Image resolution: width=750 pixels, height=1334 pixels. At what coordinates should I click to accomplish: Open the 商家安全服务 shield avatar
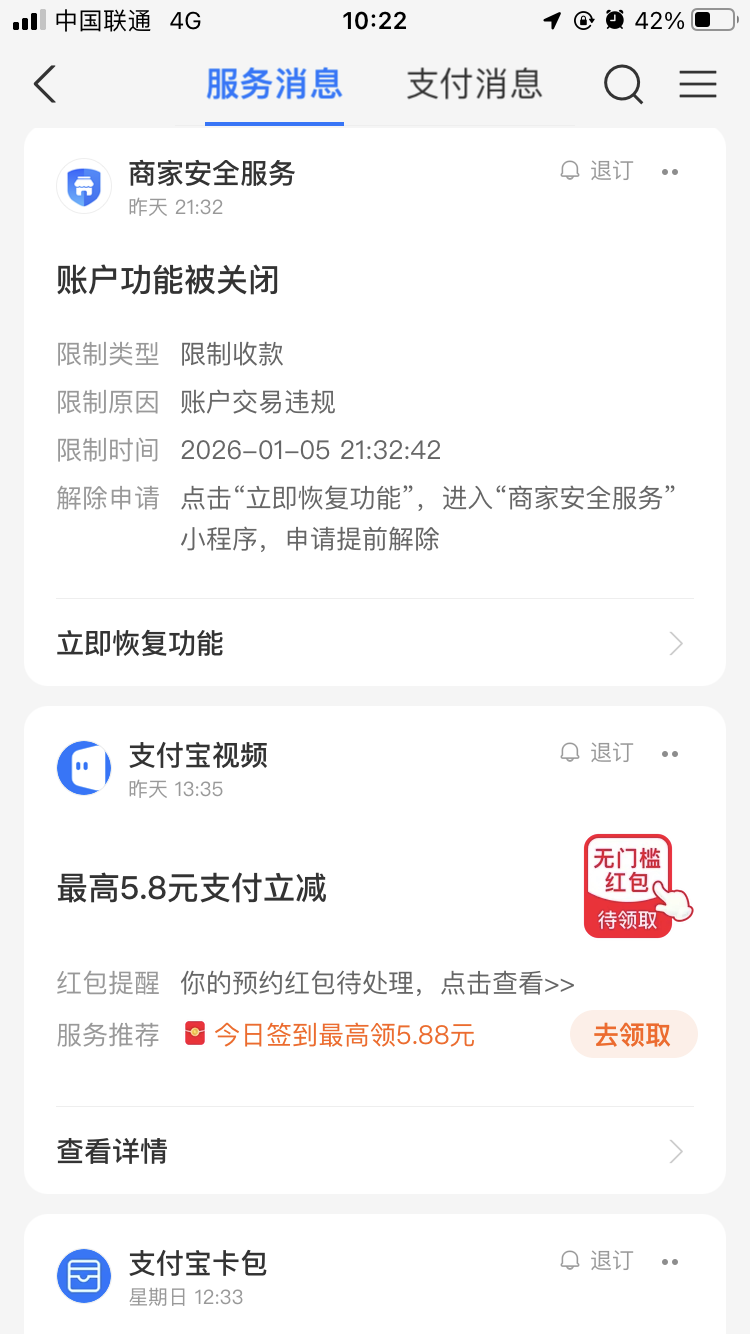point(84,187)
